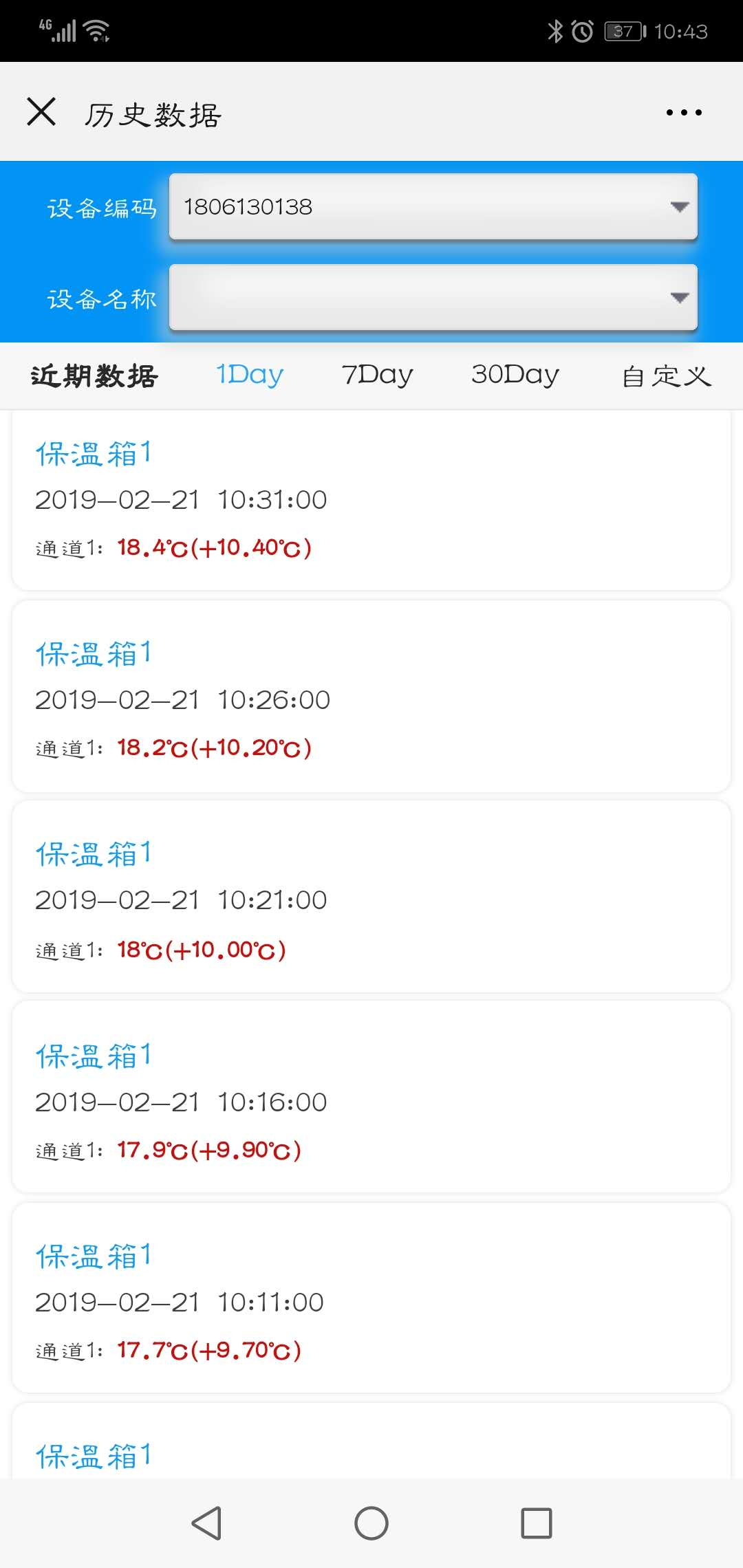This screenshot has height=1568, width=743.
Task: Expand the empty 设备名称 dropdown
Action: (x=433, y=297)
